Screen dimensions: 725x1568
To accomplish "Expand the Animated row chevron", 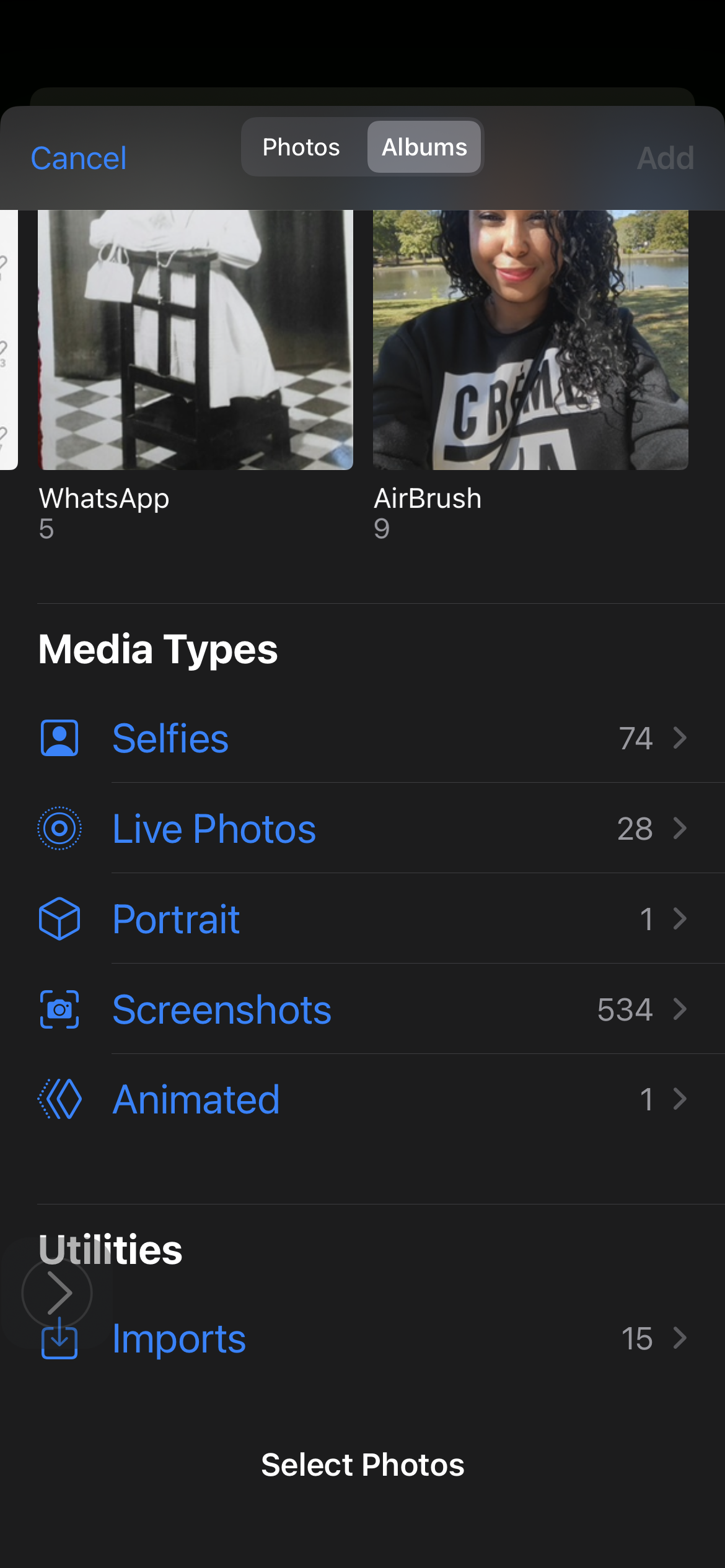I will 680,1099.
